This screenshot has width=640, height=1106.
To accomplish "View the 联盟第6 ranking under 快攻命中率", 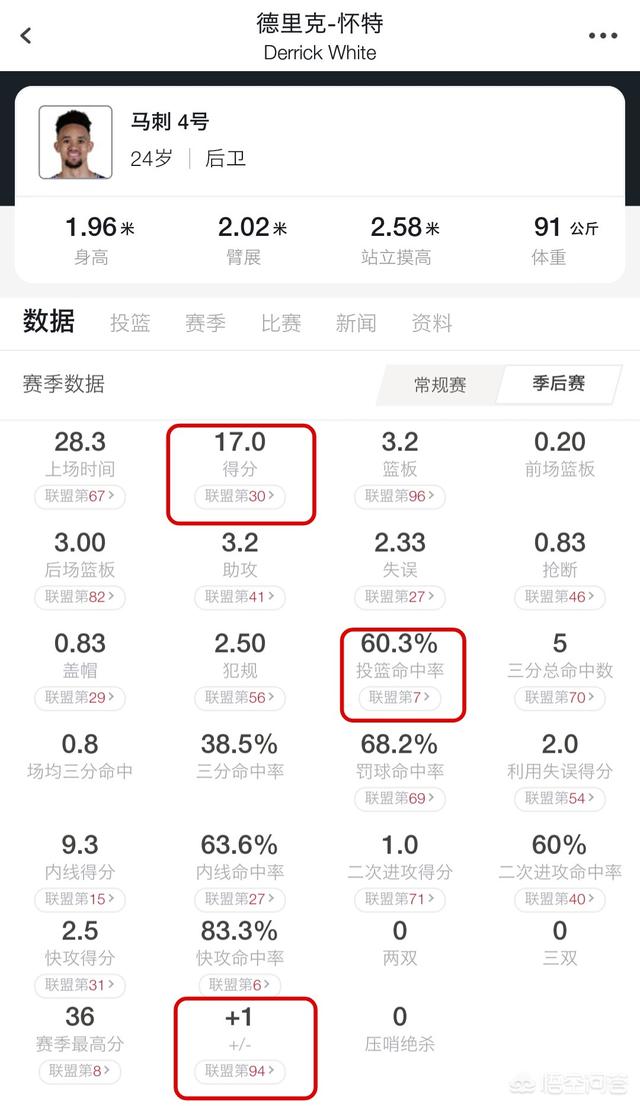I will (x=240, y=985).
